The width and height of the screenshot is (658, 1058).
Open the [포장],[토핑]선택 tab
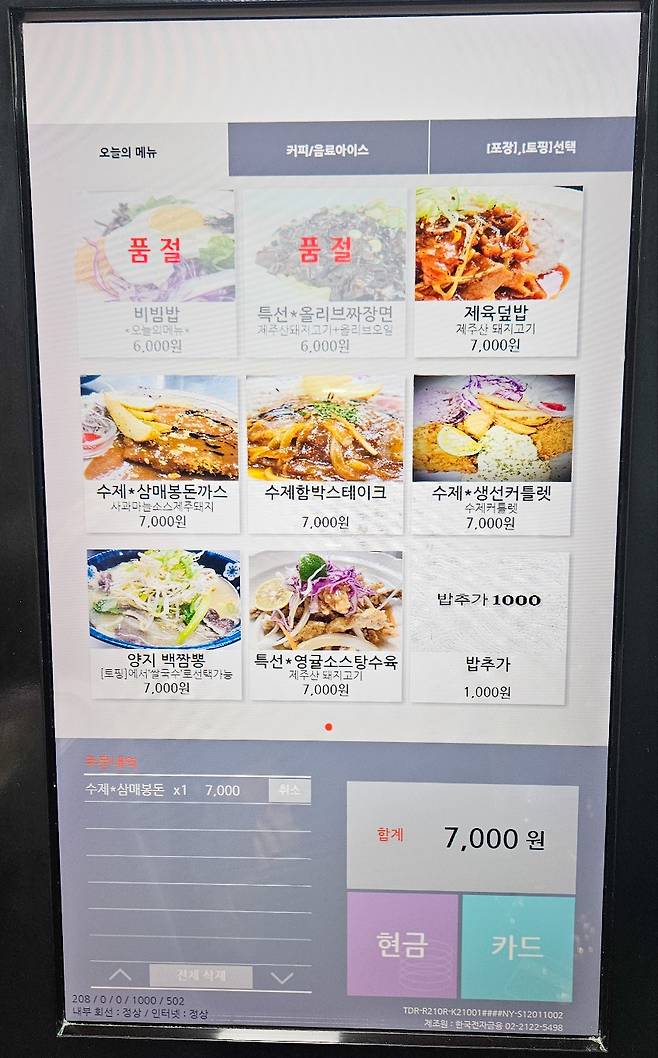click(531, 147)
